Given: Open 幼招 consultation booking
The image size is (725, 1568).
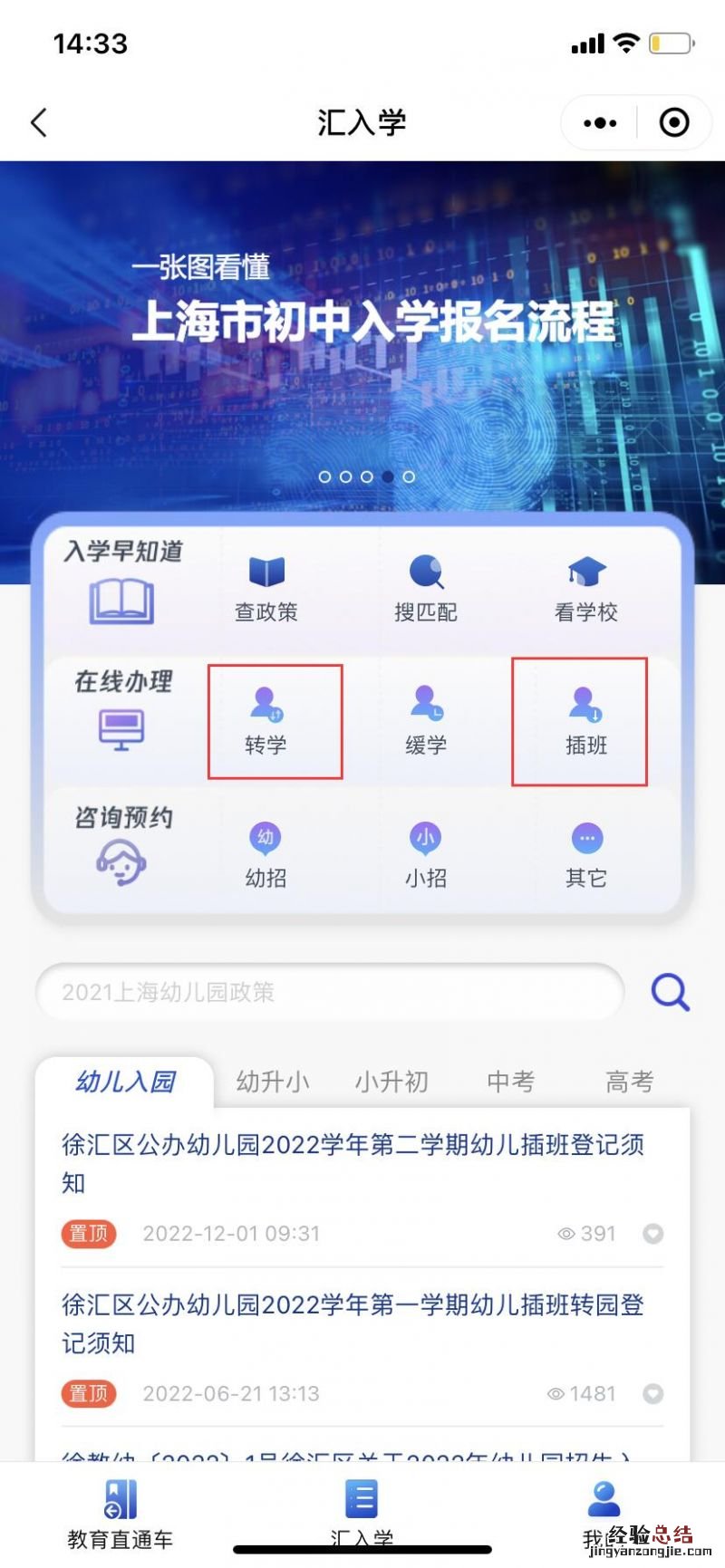Looking at the screenshot, I should click(266, 854).
